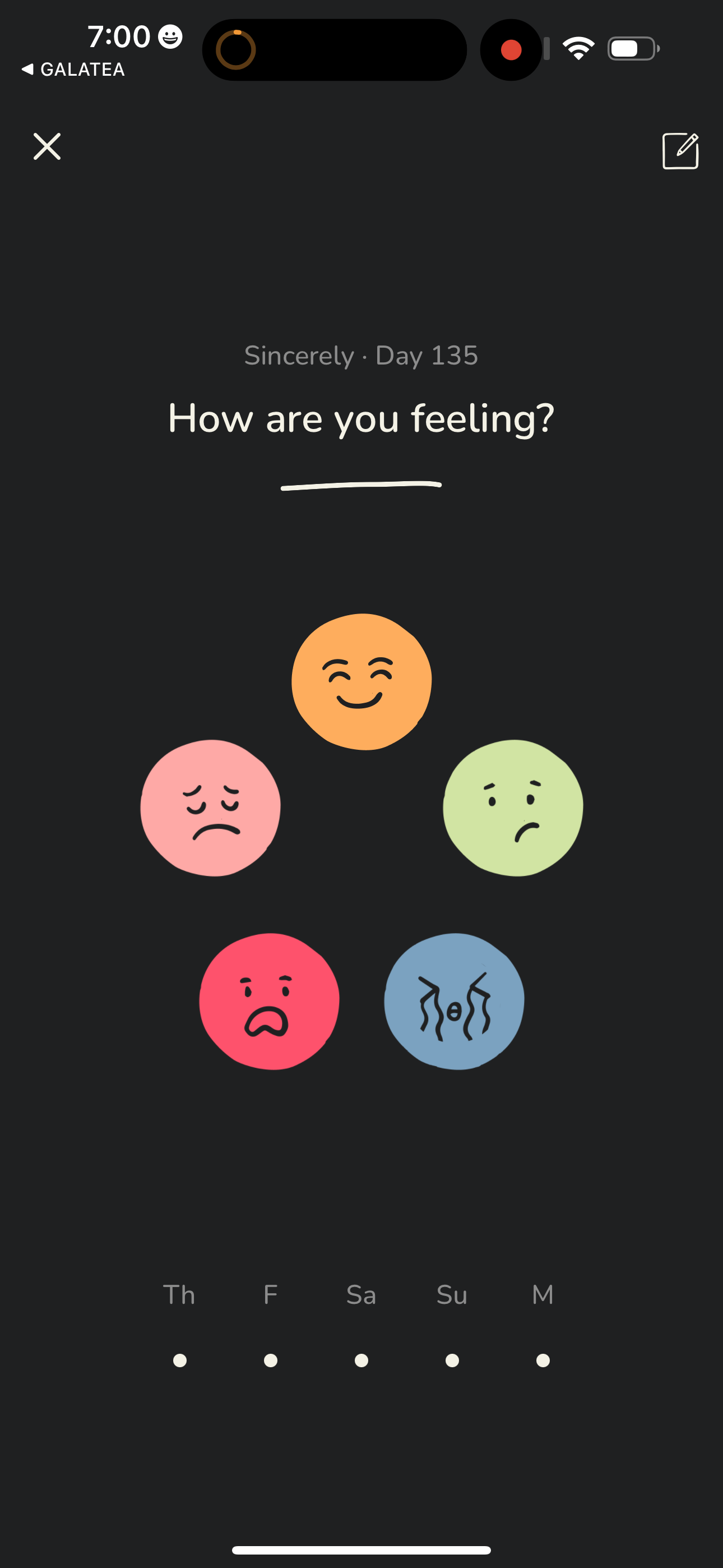Select the pink sad face mood
This screenshot has height=1568, width=723.
(x=210, y=808)
